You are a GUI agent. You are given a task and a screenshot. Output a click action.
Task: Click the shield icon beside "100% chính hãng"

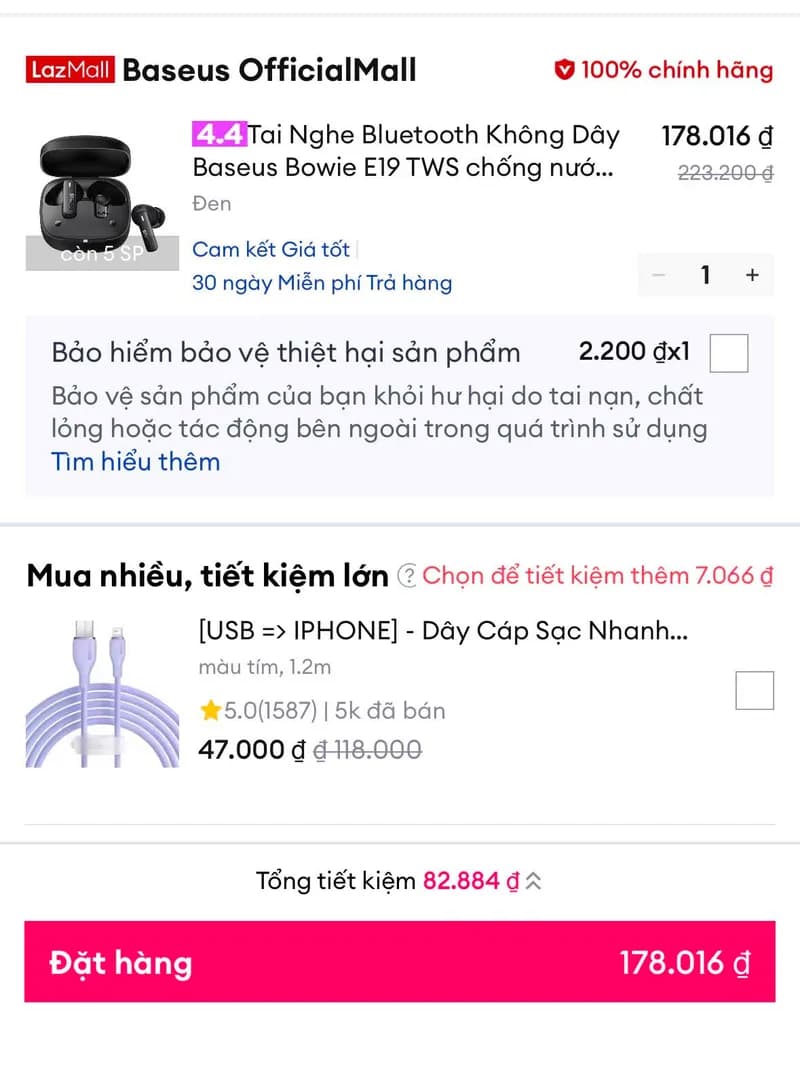click(x=563, y=70)
